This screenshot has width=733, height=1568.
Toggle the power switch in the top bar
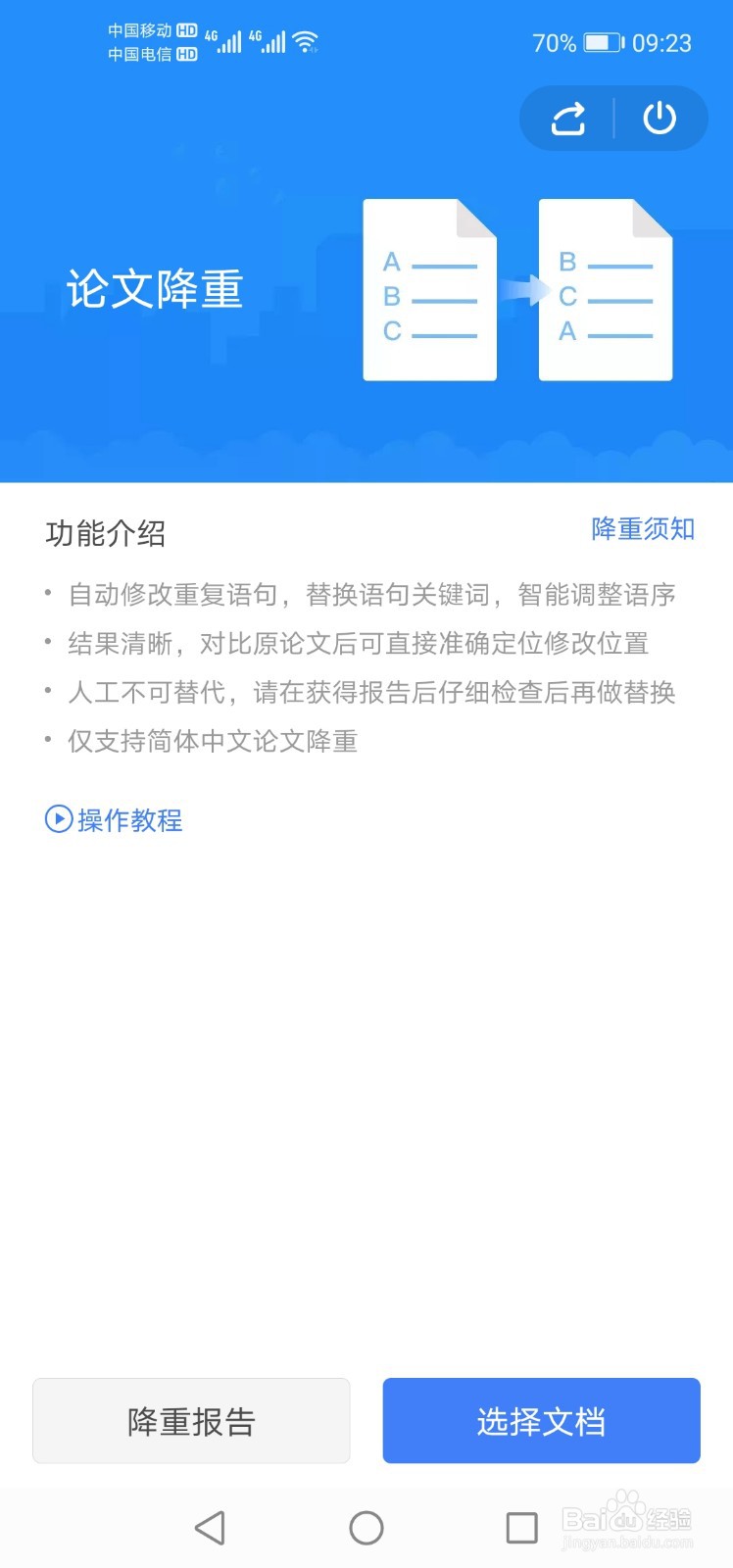click(660, 117)
